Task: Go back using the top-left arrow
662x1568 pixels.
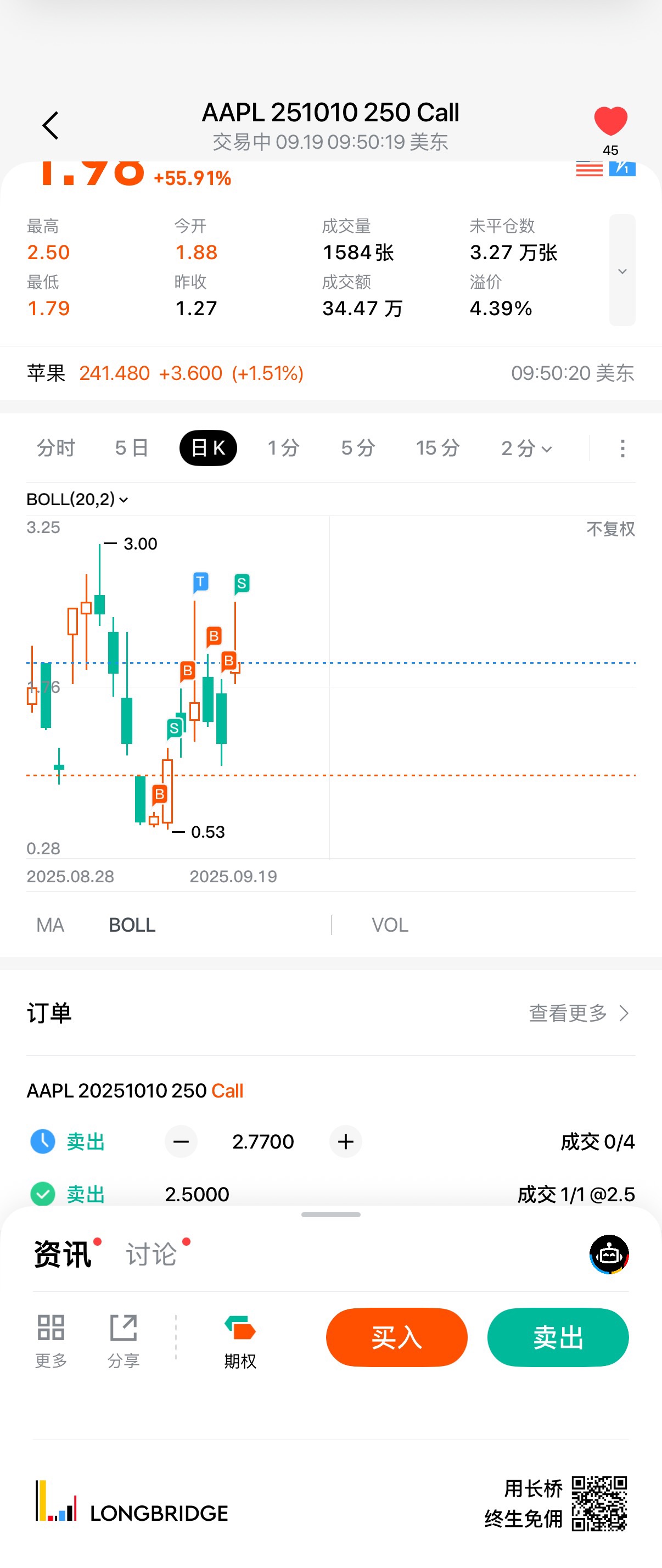Action: click(51, 125)
